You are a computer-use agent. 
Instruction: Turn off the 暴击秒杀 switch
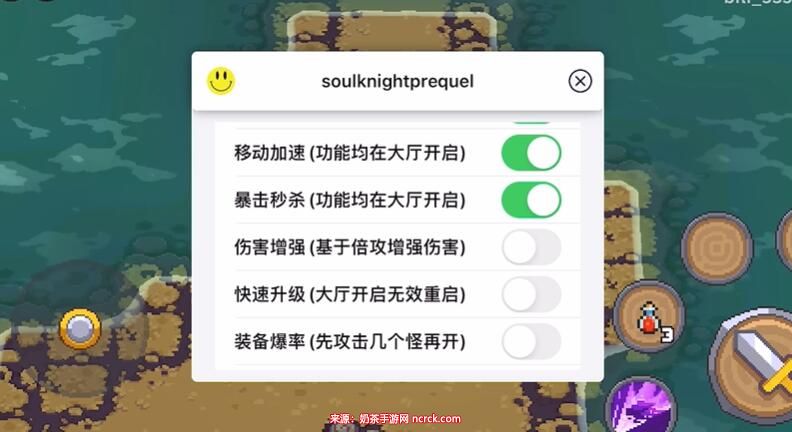pos(531,199)
